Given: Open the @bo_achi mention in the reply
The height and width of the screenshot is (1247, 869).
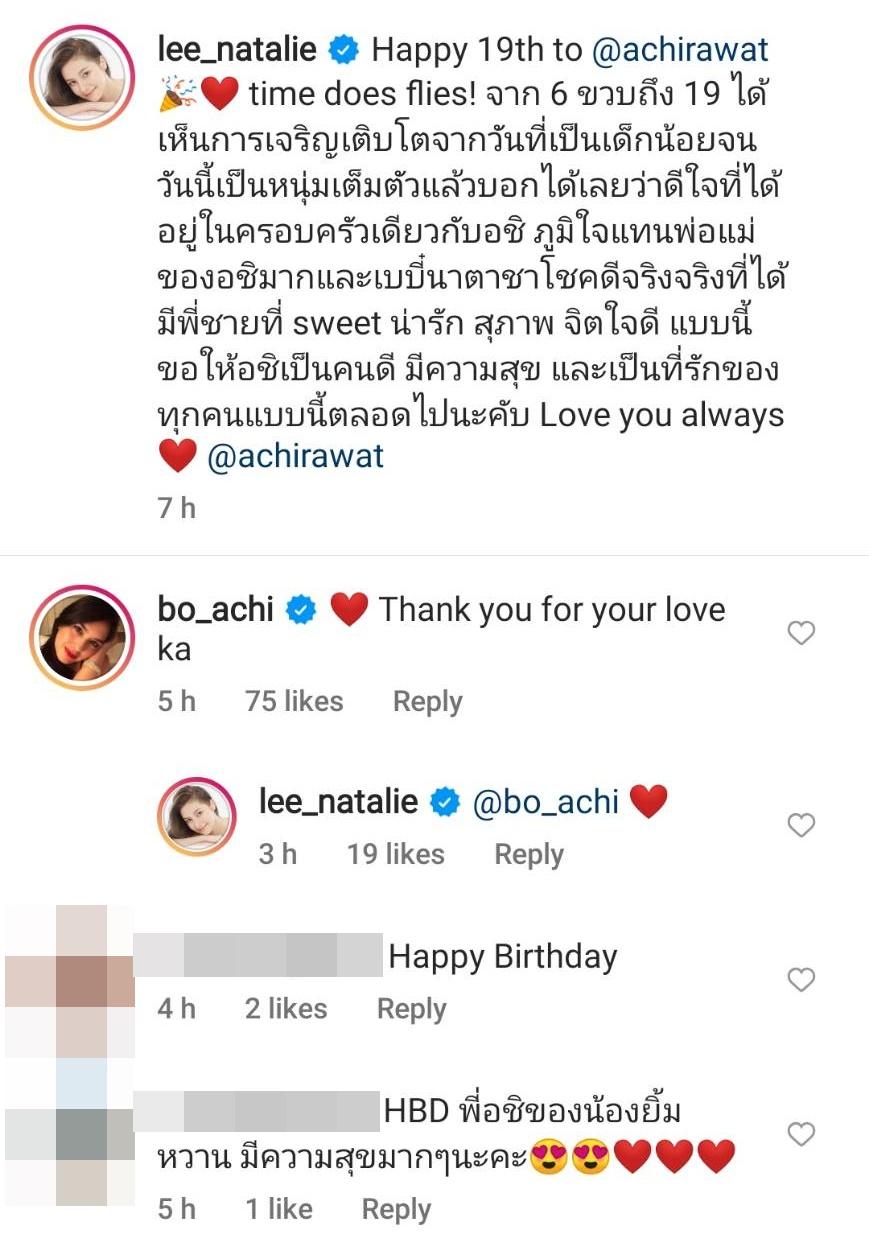Looking at the screenshot, I should (x=545, y=802).
